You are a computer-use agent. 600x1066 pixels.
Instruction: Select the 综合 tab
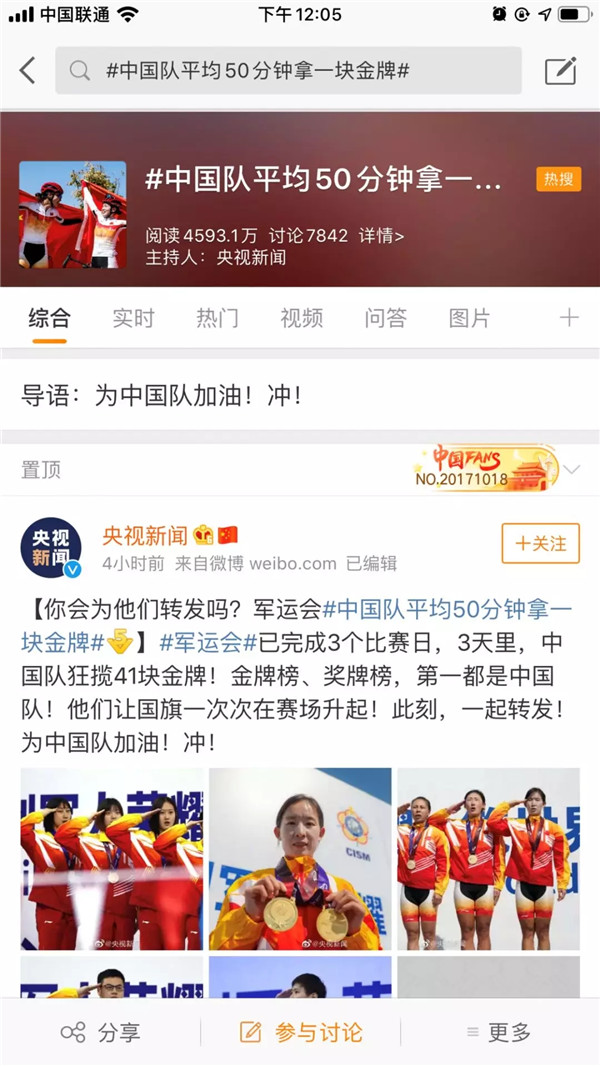click(49, 318)
